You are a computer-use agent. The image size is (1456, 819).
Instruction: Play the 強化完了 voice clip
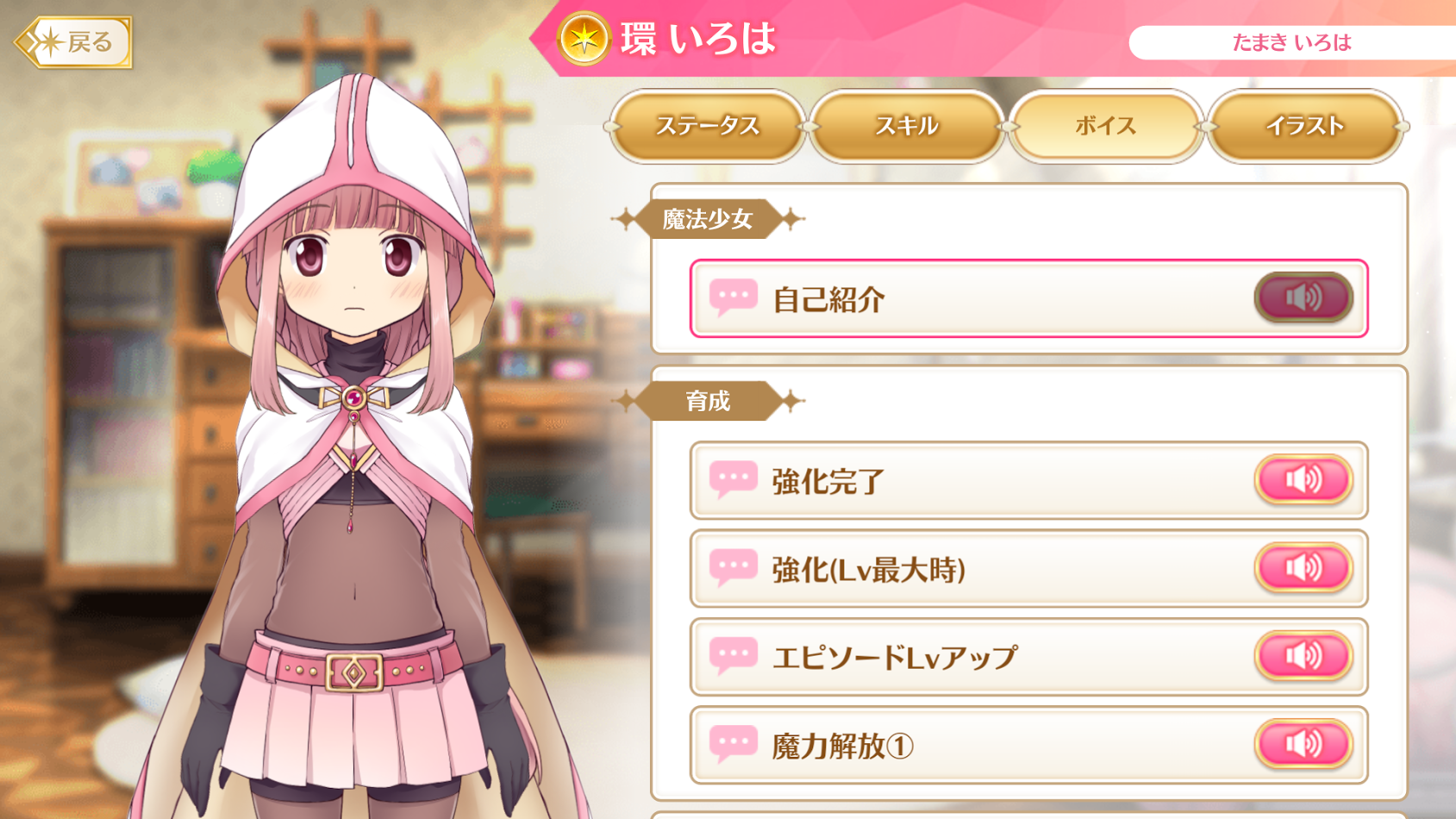1303,479
